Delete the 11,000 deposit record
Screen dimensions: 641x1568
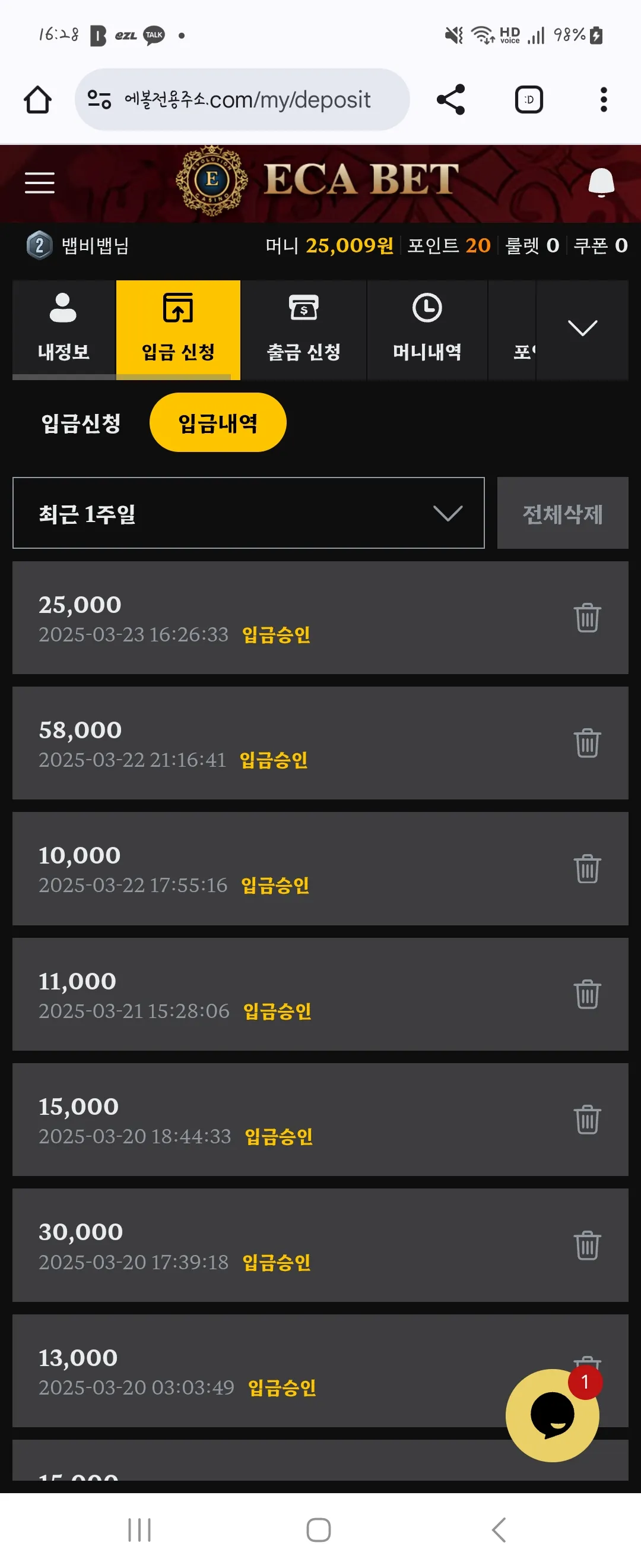[x=587, y=994]
